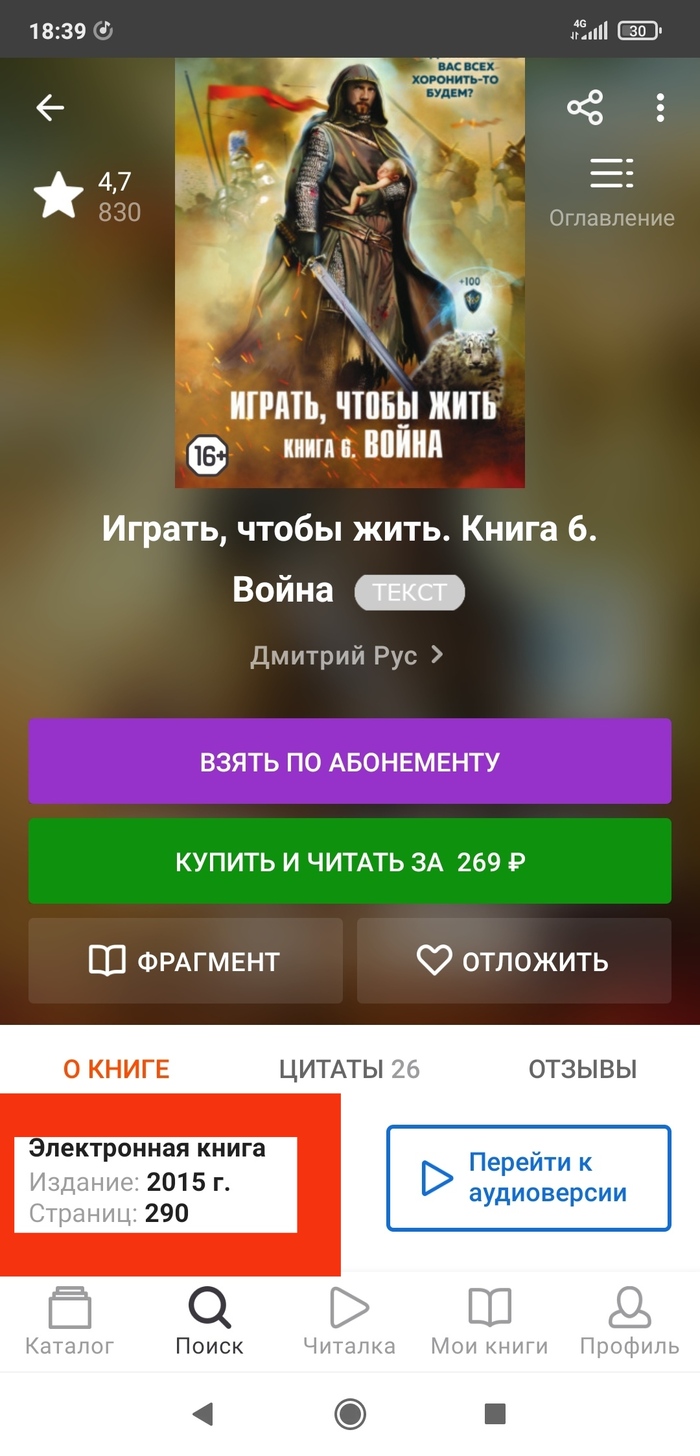The width and height of the screenshot is (700, 1456).
Task: Open the three-dot overflow menu
Action: coord(660,108)
